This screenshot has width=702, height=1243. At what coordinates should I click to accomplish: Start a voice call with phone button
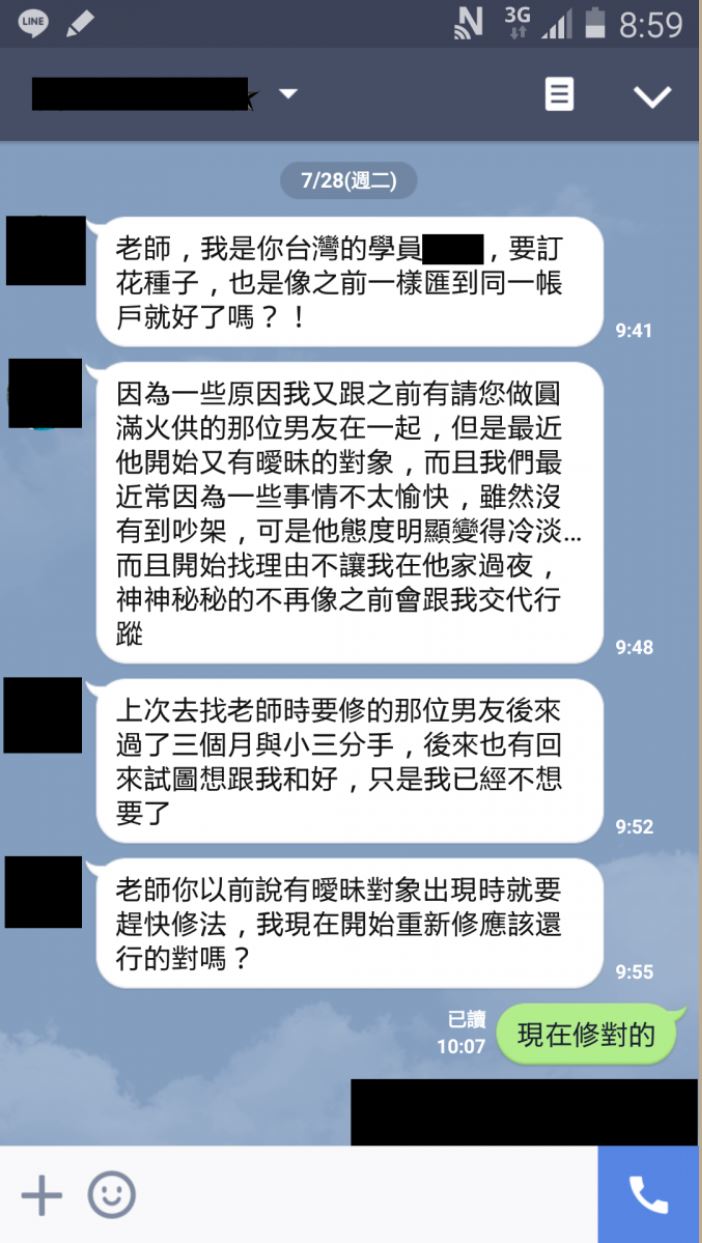click(x=649, y=1194)
